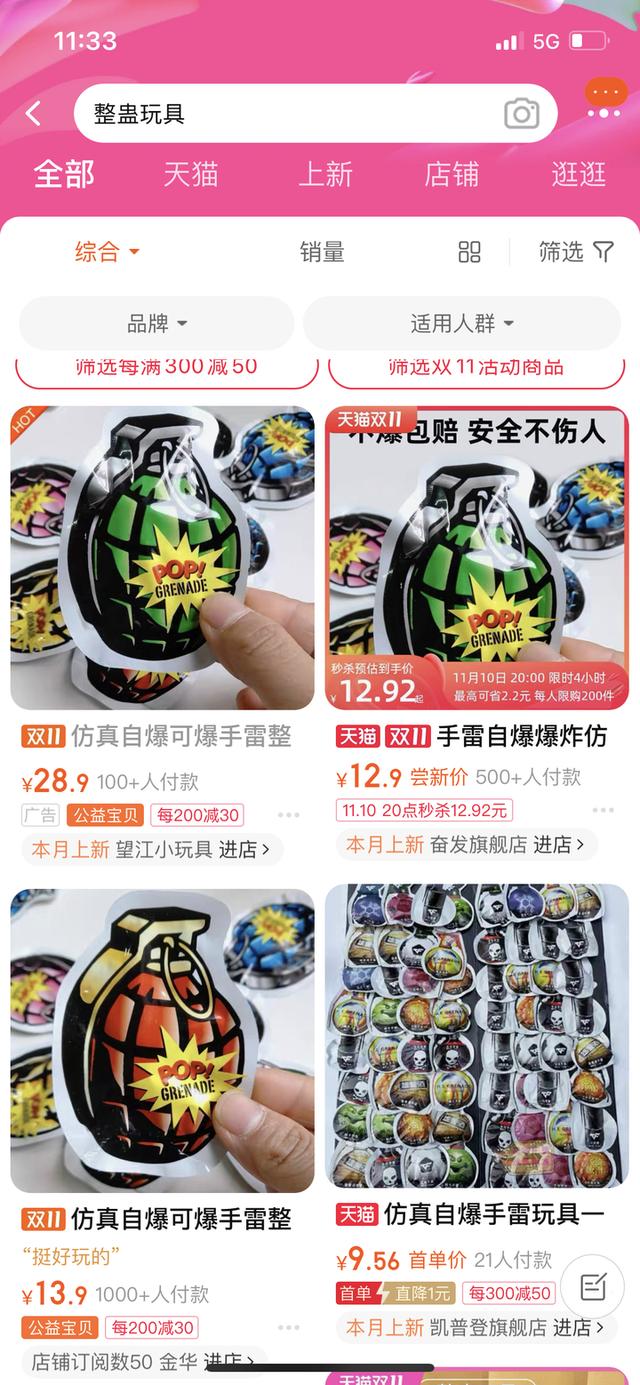Switch to the 上新 tab

point(325,174)
